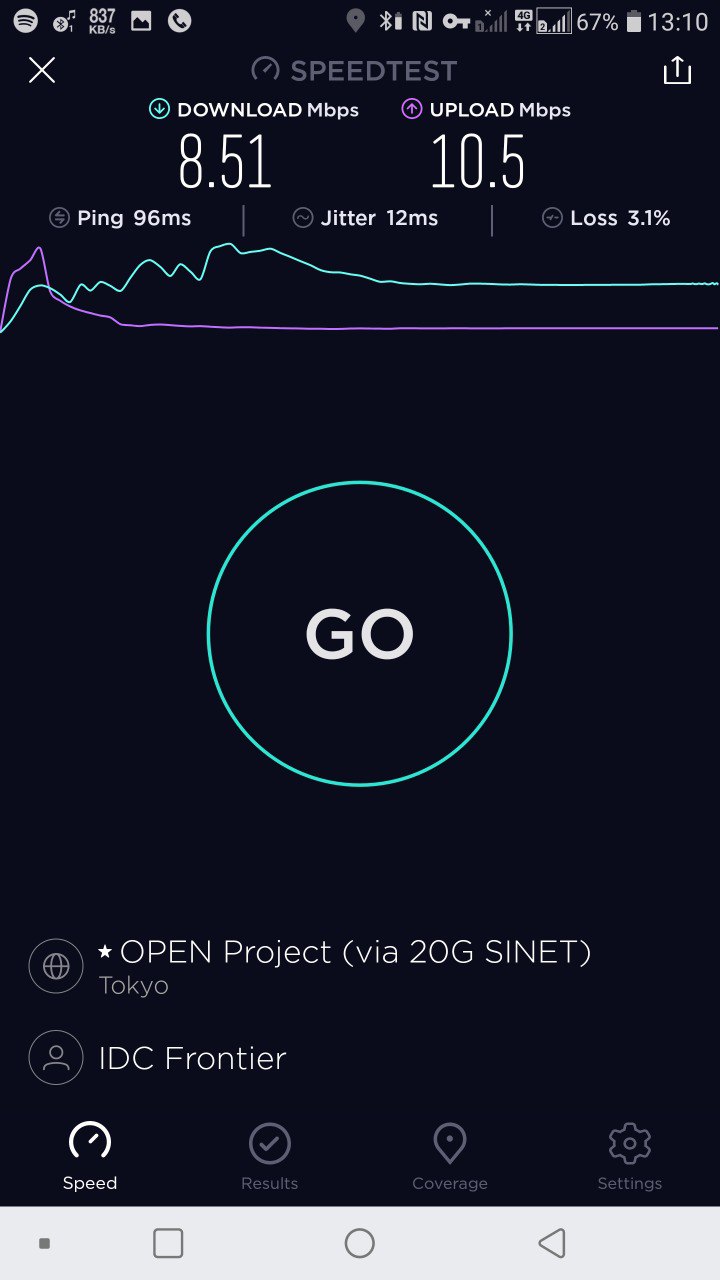Share the speed test result
This screenshot has height=1280, width=720.
coord(677,70)
